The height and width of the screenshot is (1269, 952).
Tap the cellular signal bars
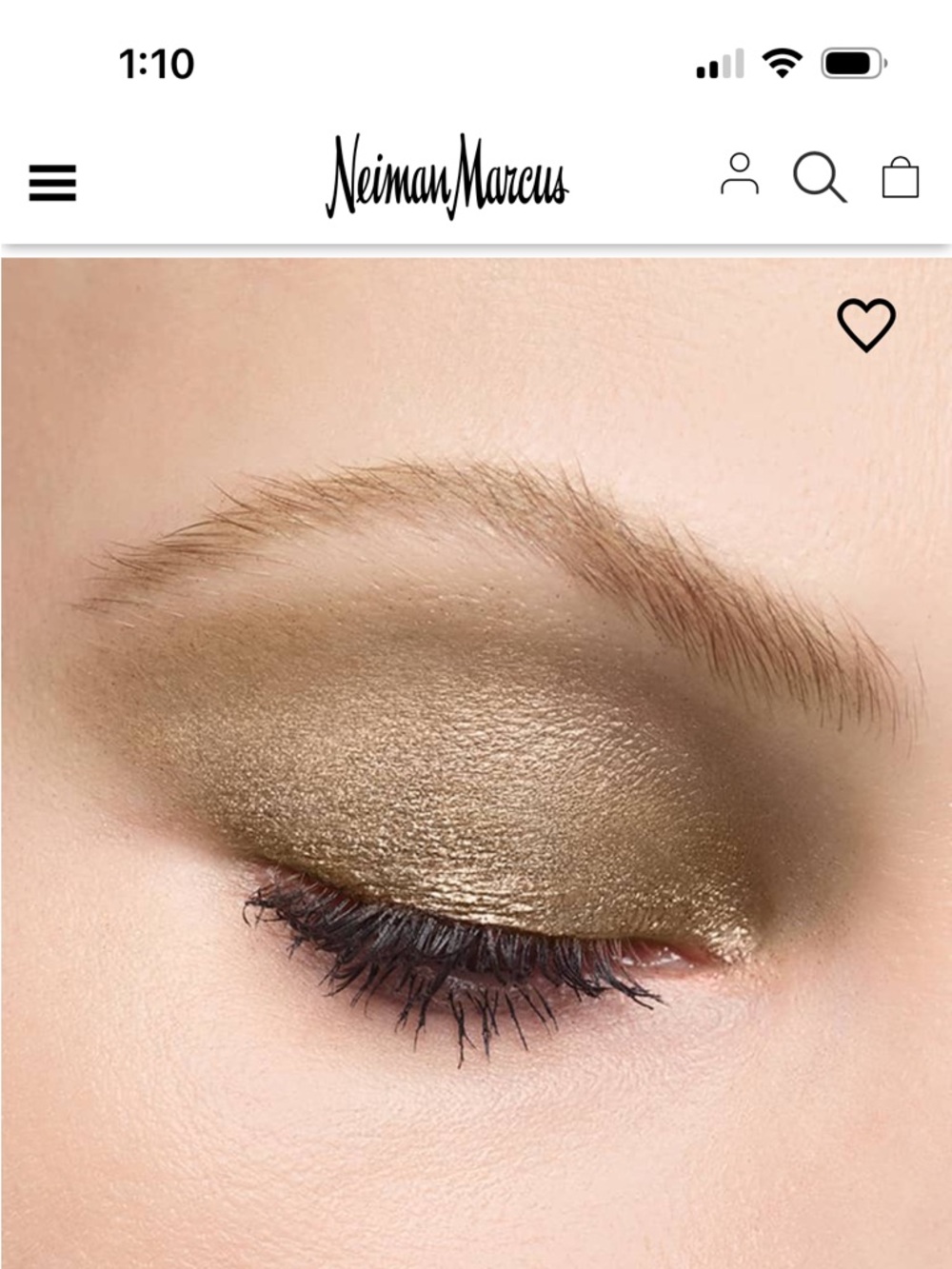point(721,62)
